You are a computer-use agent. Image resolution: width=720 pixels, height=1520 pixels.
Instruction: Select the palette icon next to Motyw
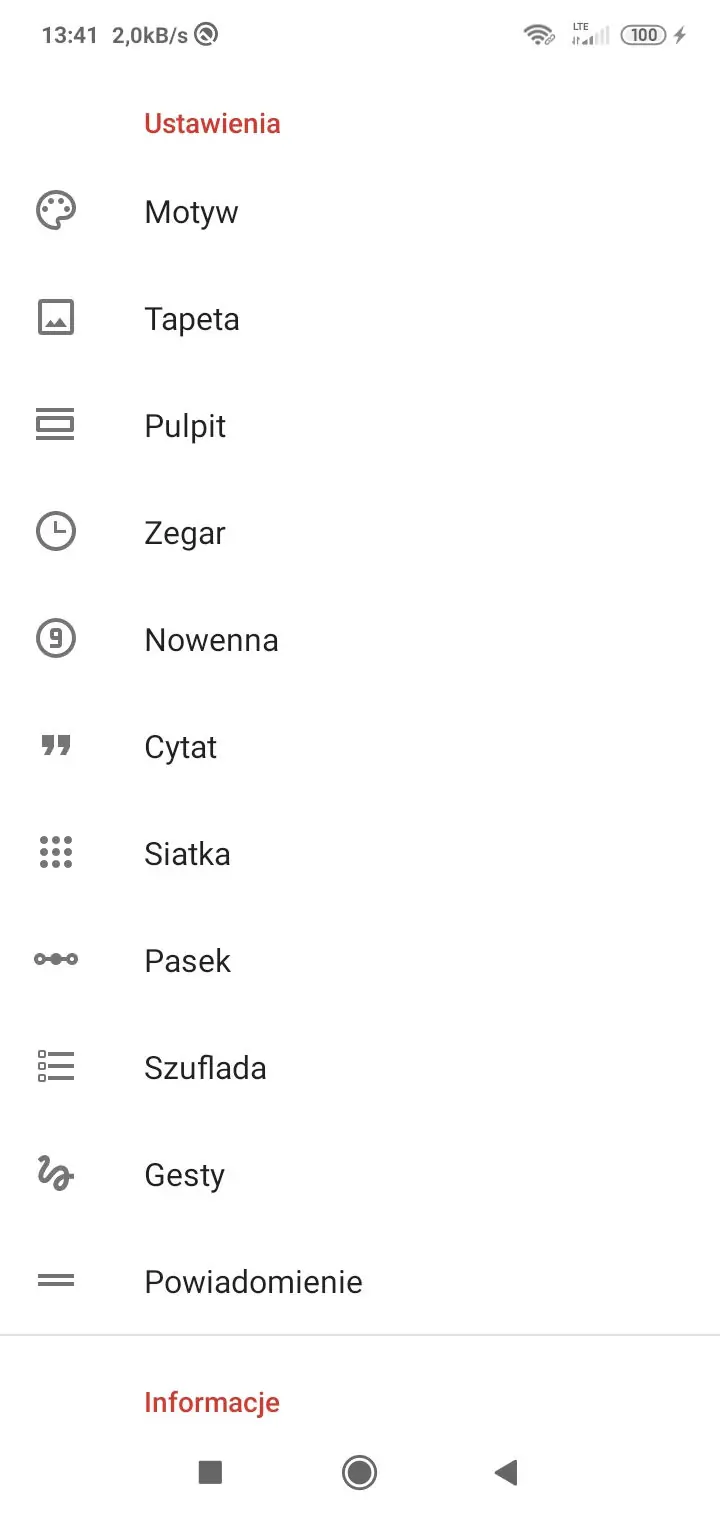tap(57, 211)
